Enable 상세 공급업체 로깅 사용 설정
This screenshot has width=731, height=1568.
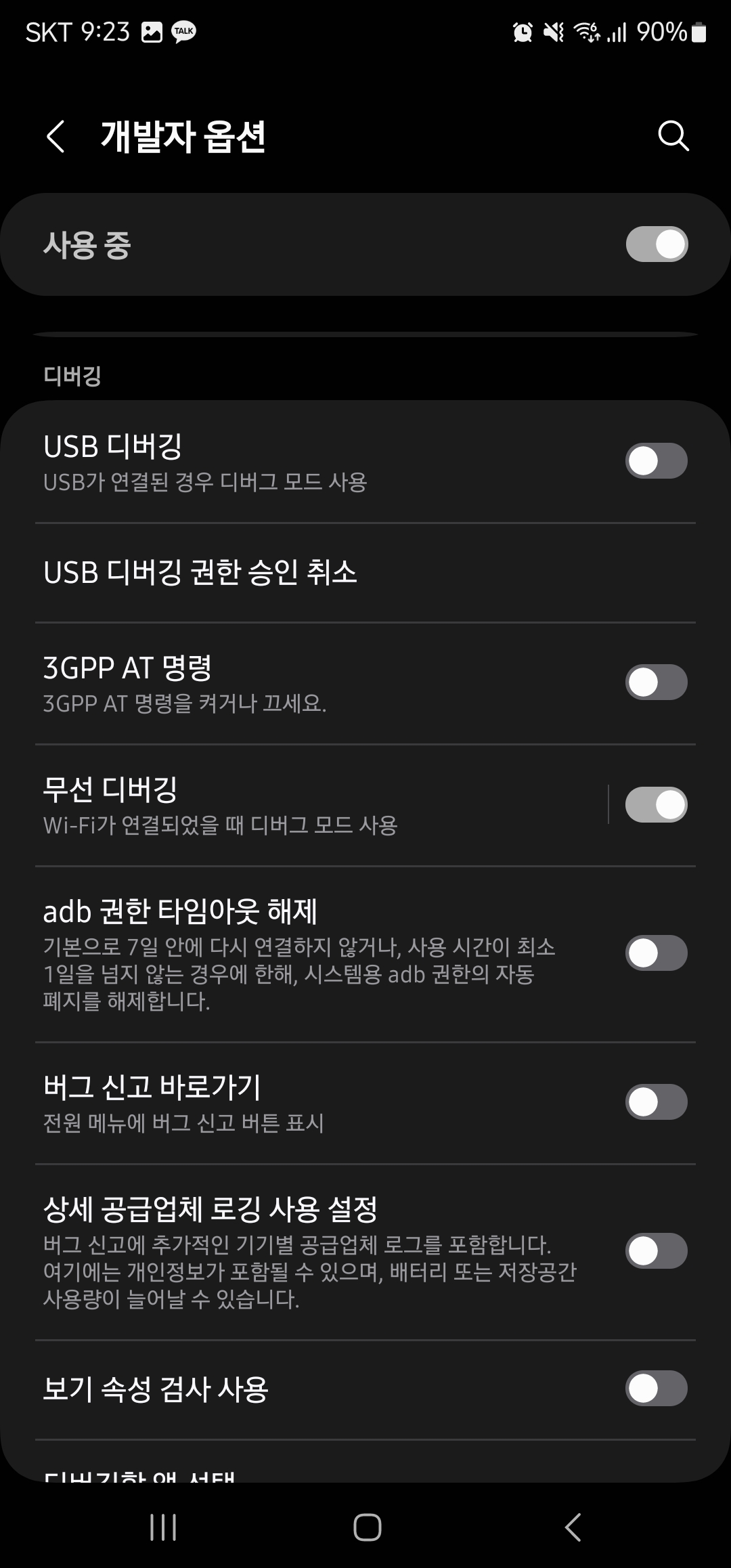pos(655,1250)
